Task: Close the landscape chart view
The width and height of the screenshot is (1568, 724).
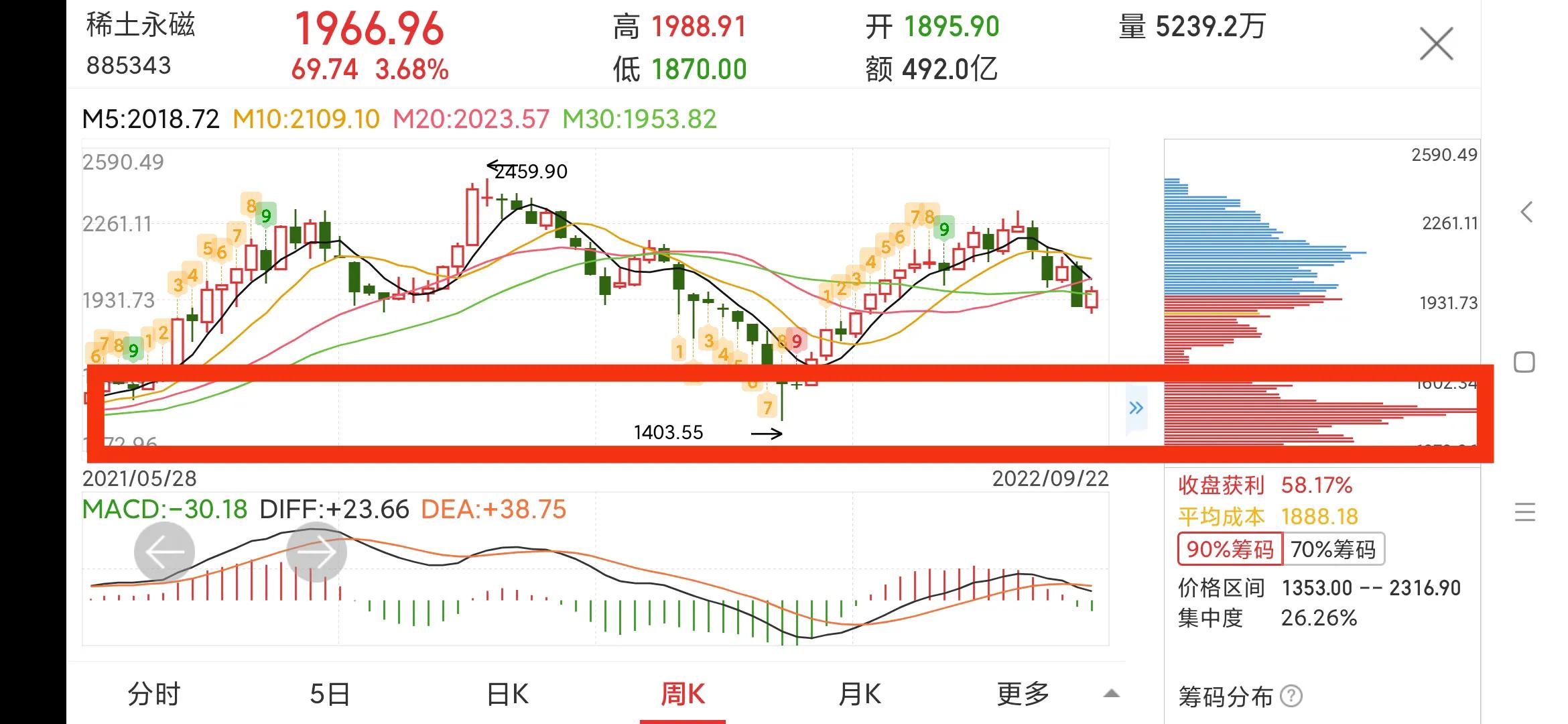Action: pyautogui.click(x=1436, y=44)
